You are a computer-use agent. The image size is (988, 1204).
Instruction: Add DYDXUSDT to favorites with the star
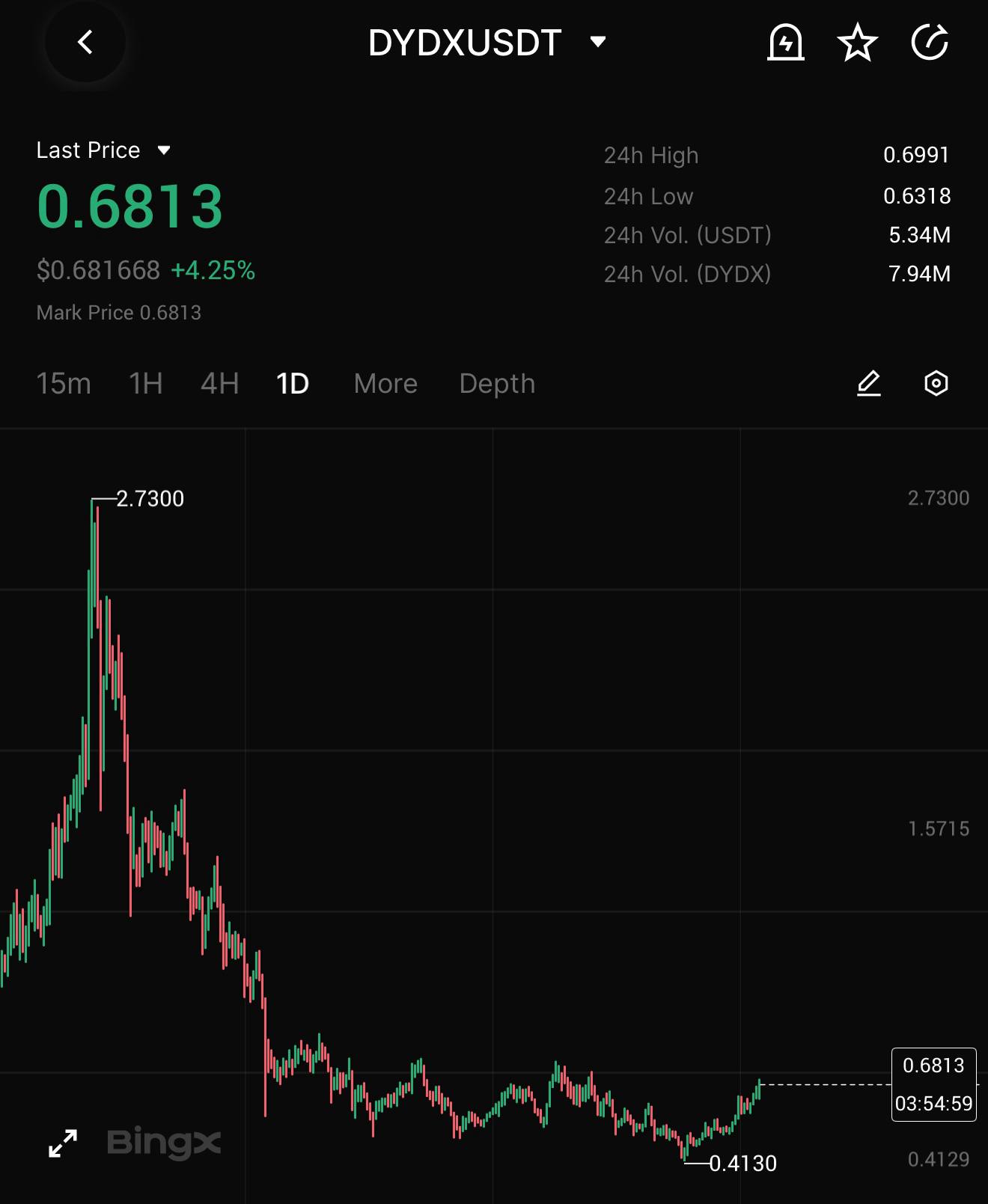[857, 42]
